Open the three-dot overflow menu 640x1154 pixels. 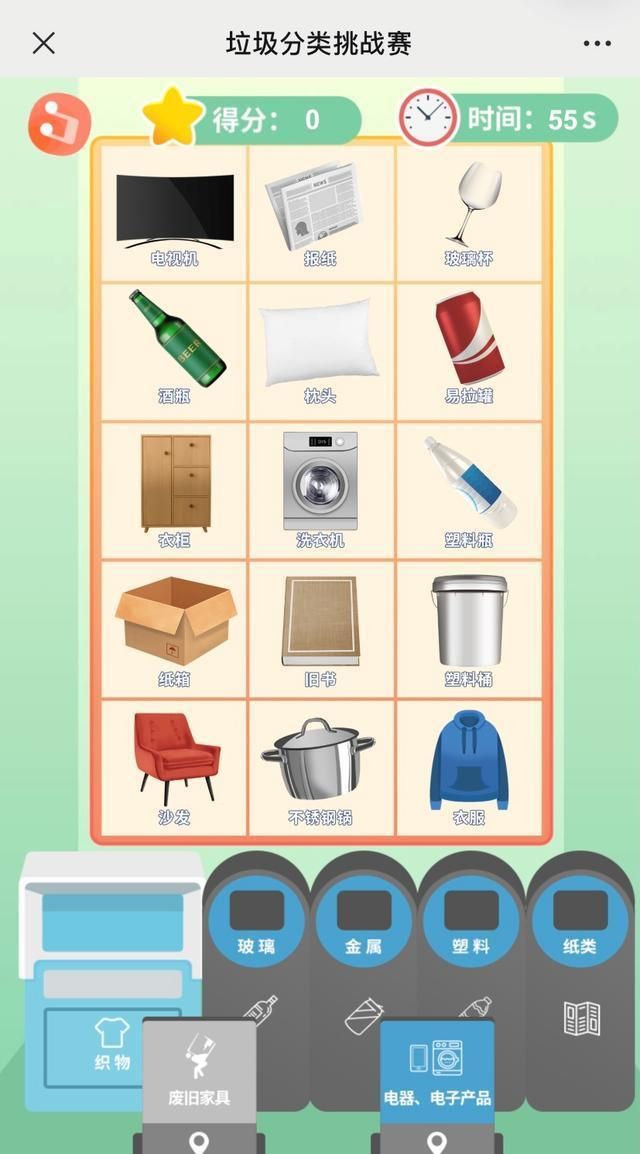click(597, 43)
